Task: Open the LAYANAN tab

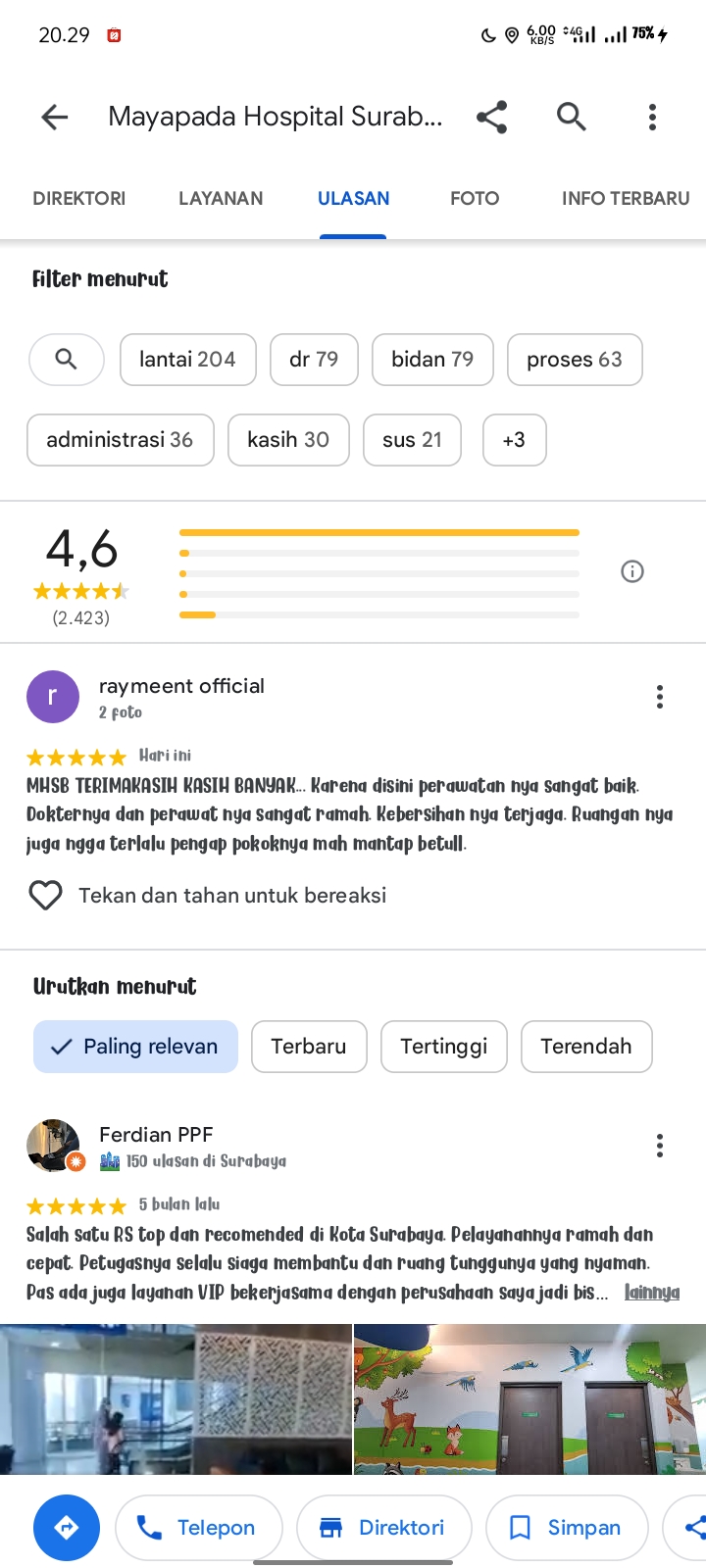Action: point(221,198)
